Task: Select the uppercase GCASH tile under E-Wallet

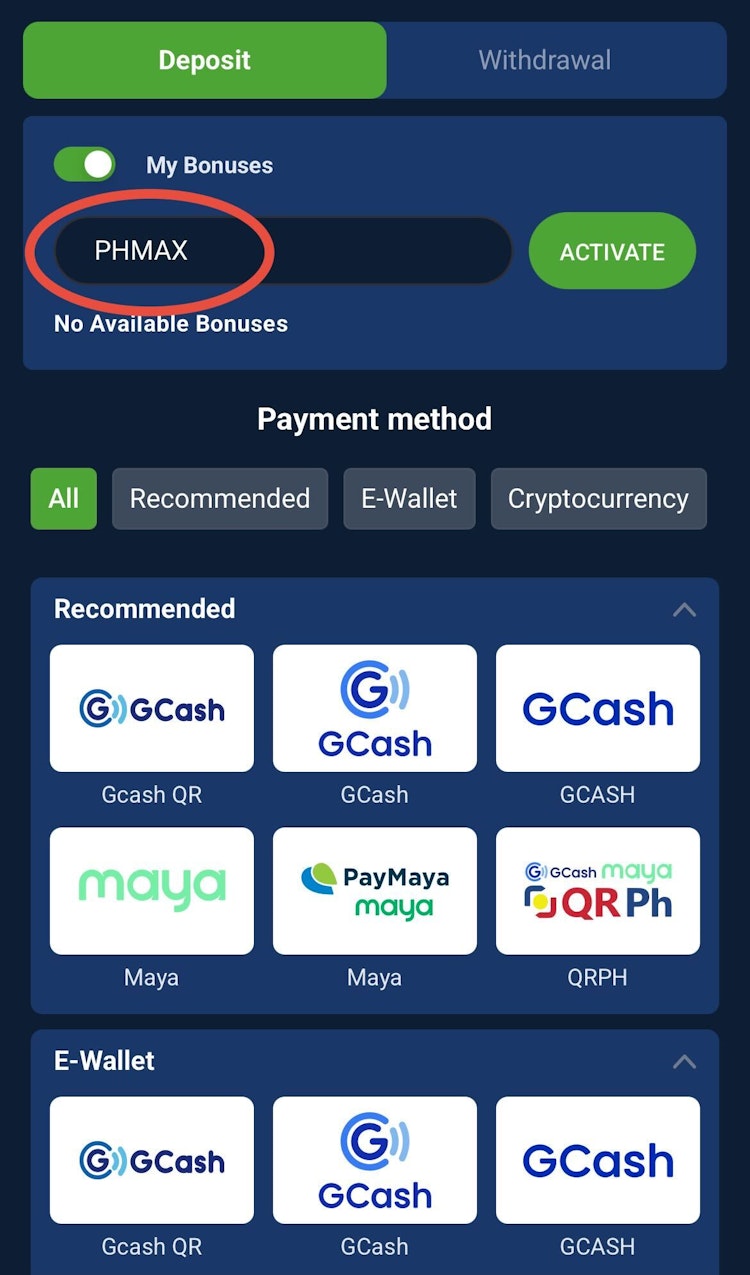Action: coord(598,1160)
